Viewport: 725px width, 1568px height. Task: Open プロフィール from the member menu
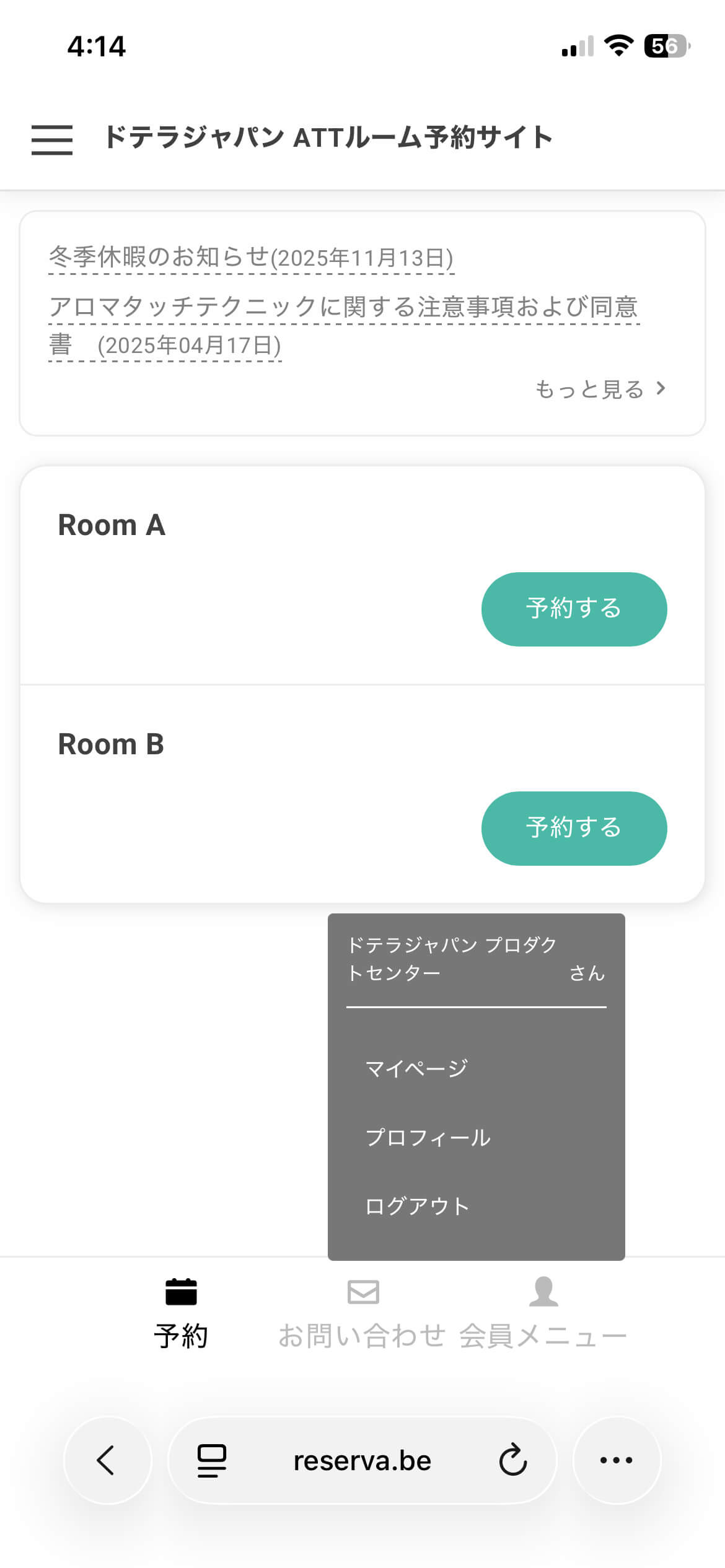428,1138
